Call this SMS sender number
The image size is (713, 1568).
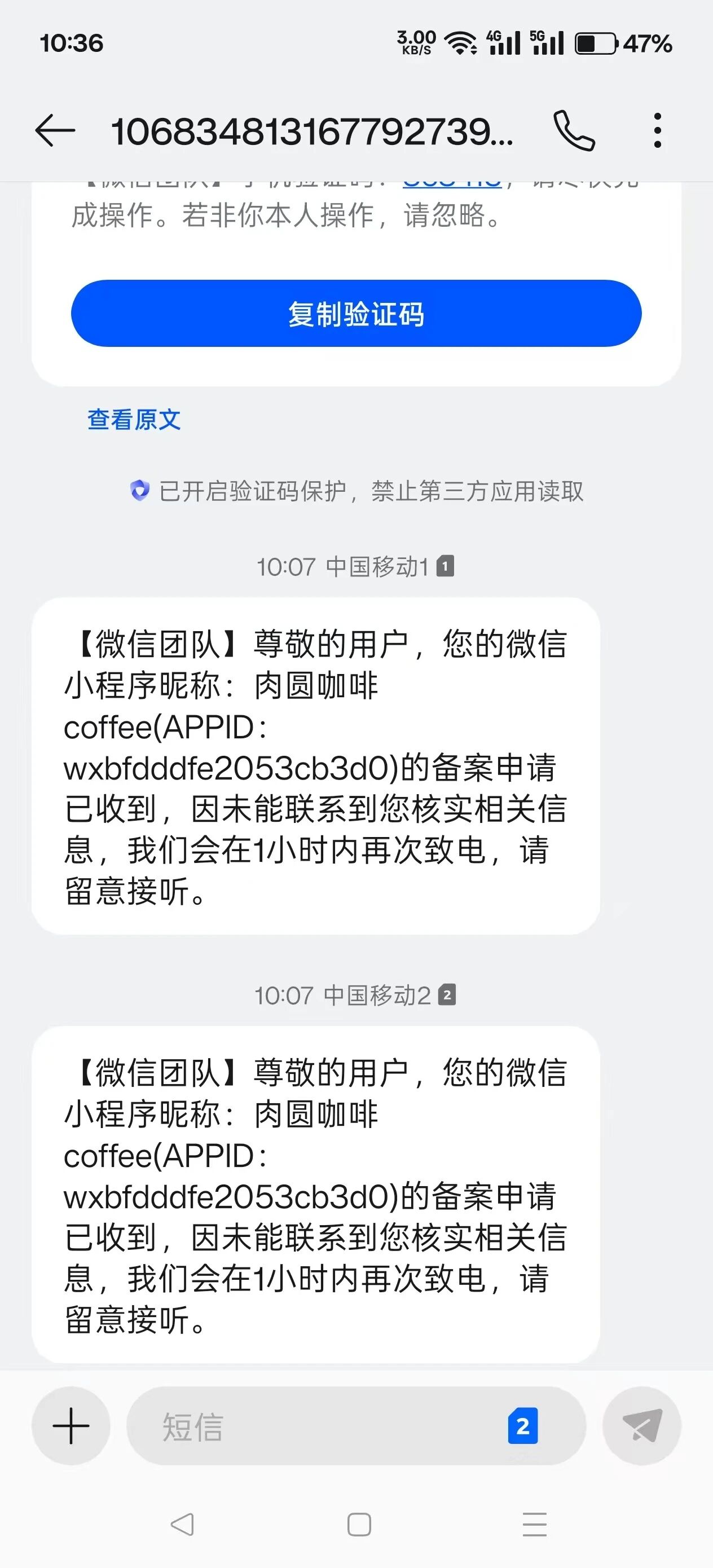(574, 130)
